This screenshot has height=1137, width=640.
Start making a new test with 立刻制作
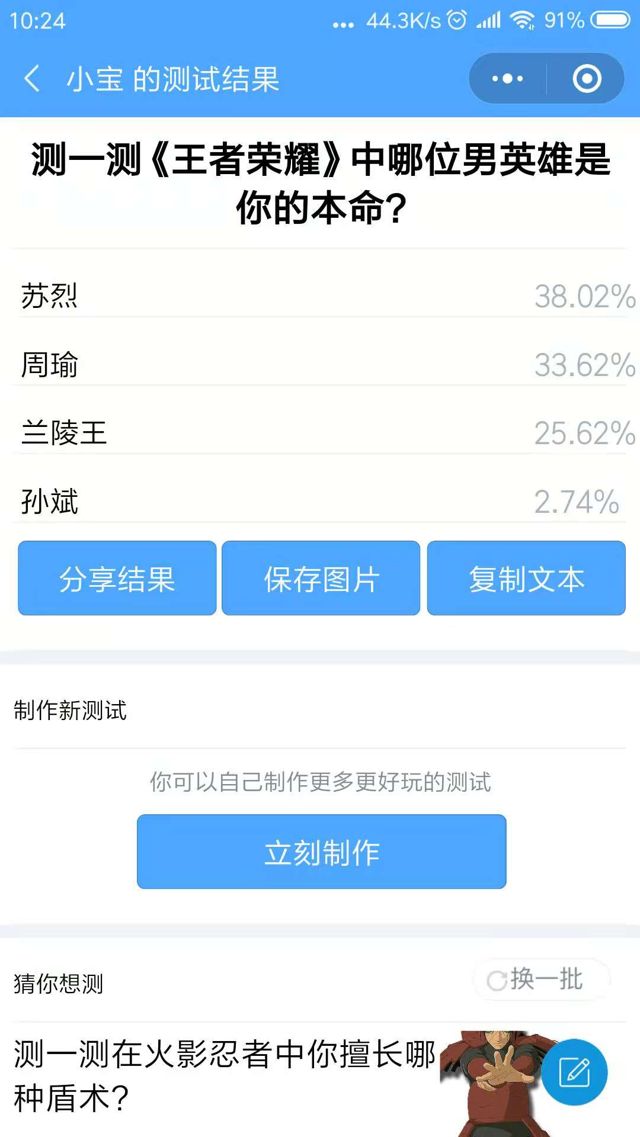[321, 852]
